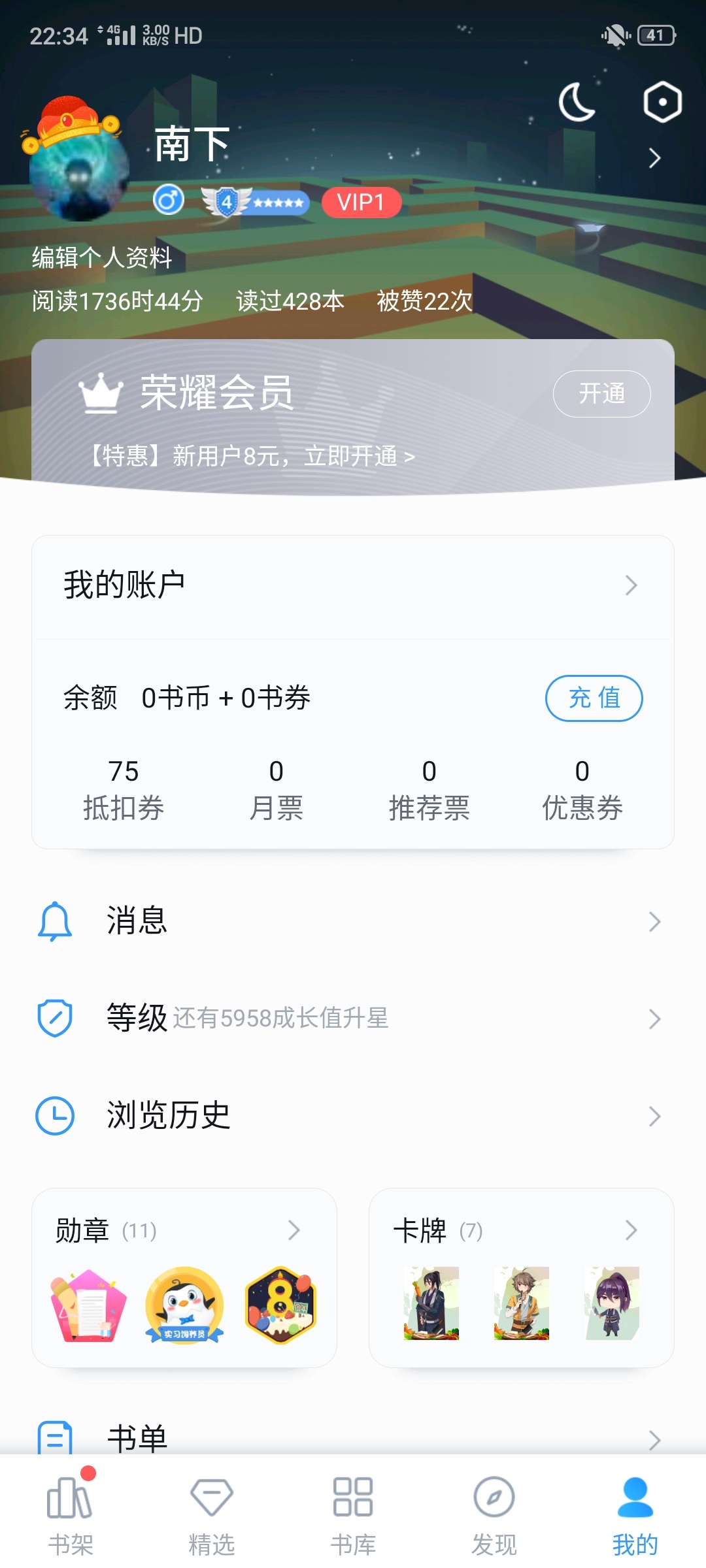Check 月票 monthly tickets
This screenshot has width=706, height=1568.
[277, 789]
